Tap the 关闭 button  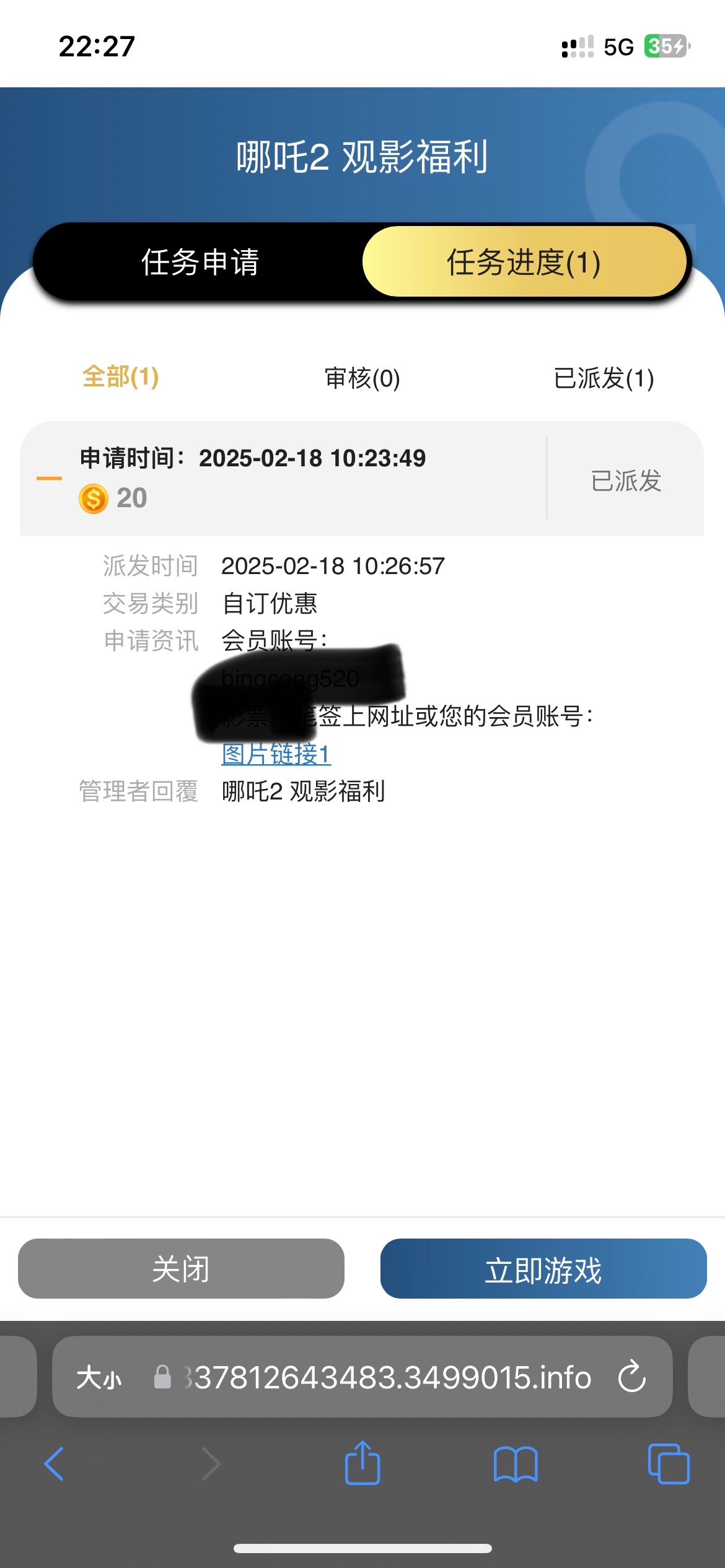(181, 1269)
